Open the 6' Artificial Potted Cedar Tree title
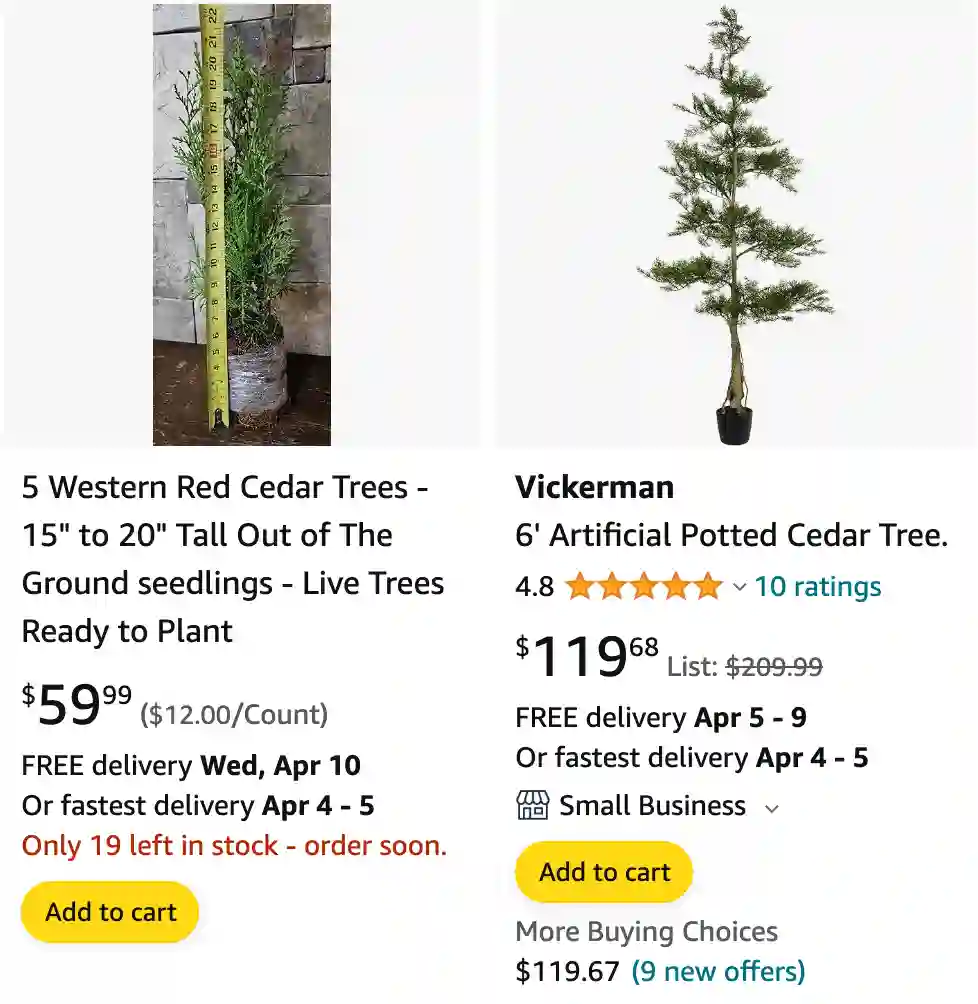Screen dimensions: 978x1004 tap(731, 535)
